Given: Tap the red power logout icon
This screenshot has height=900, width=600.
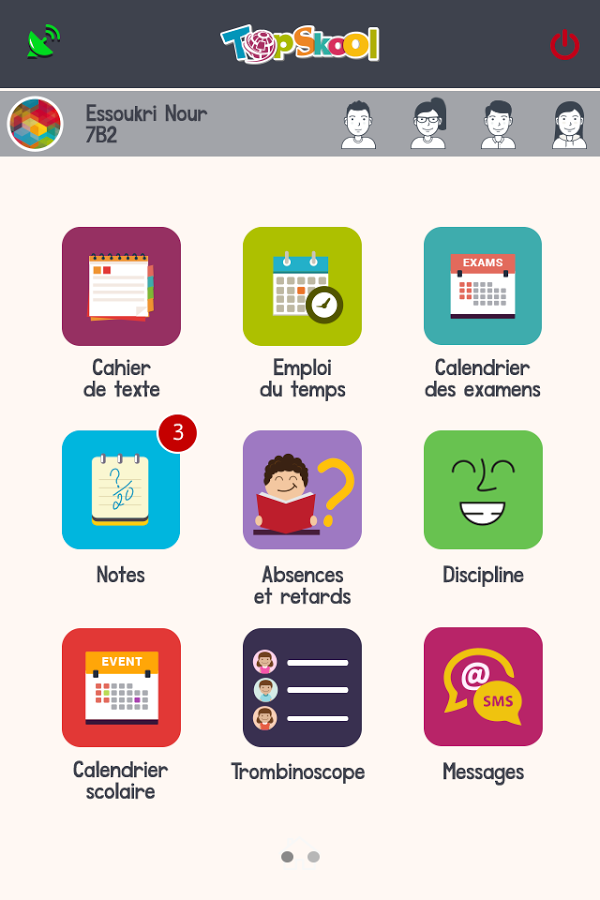Looking at the screenshot, I should [x=565, y=45].
